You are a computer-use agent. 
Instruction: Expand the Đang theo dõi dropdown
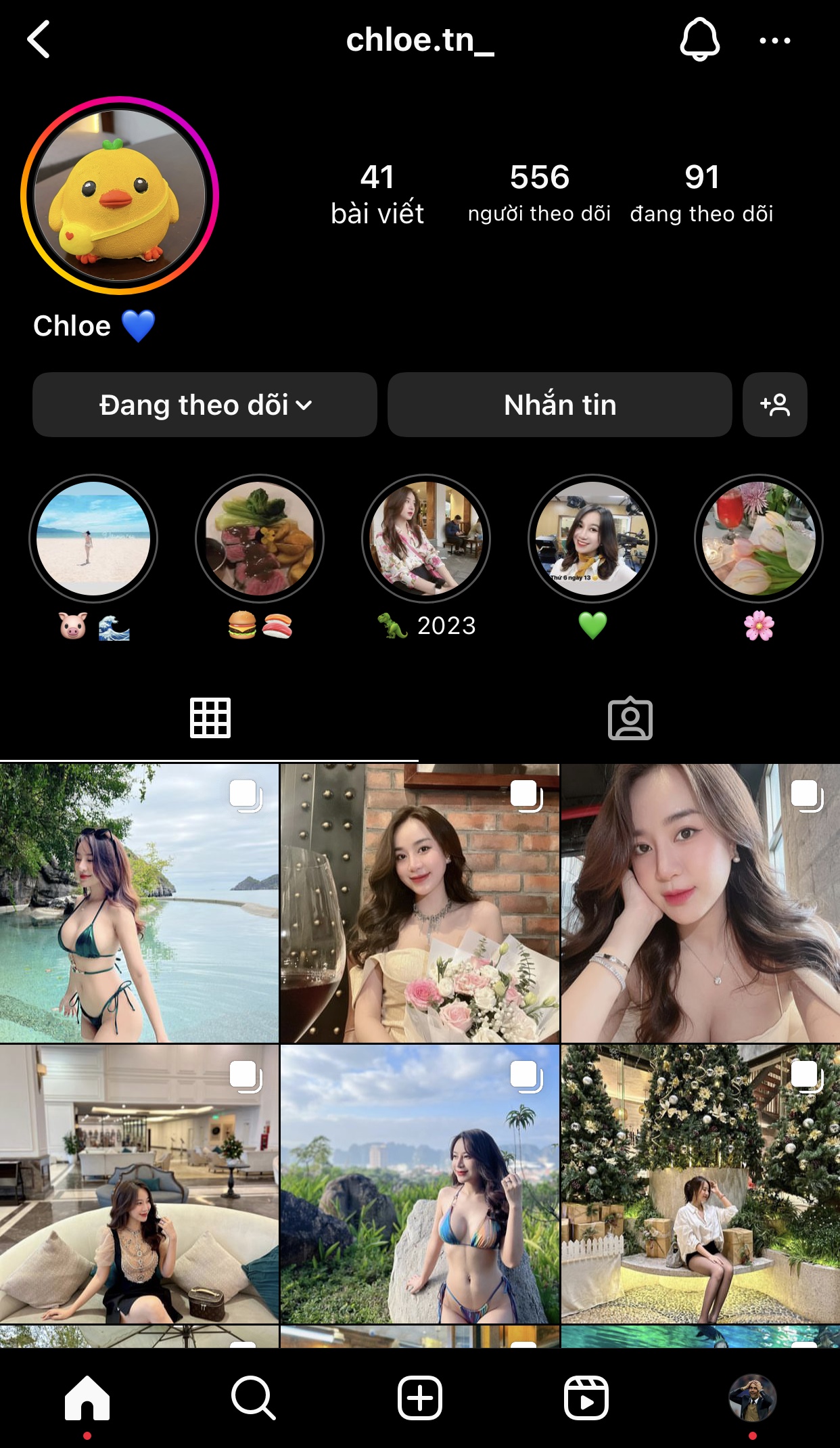(205, 405)
